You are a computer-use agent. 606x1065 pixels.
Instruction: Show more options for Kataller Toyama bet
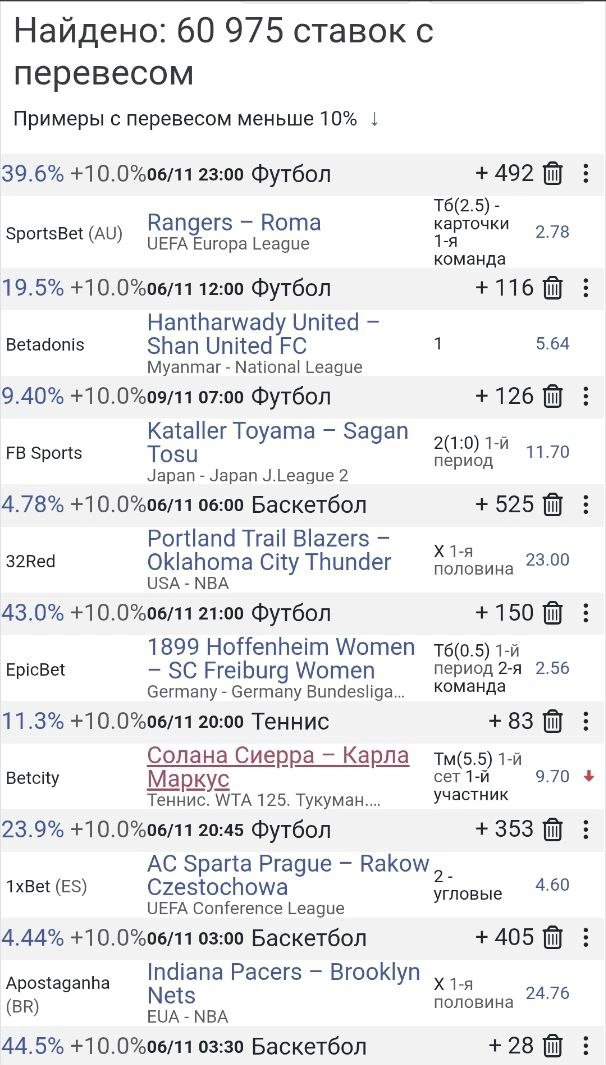[586, 396]
